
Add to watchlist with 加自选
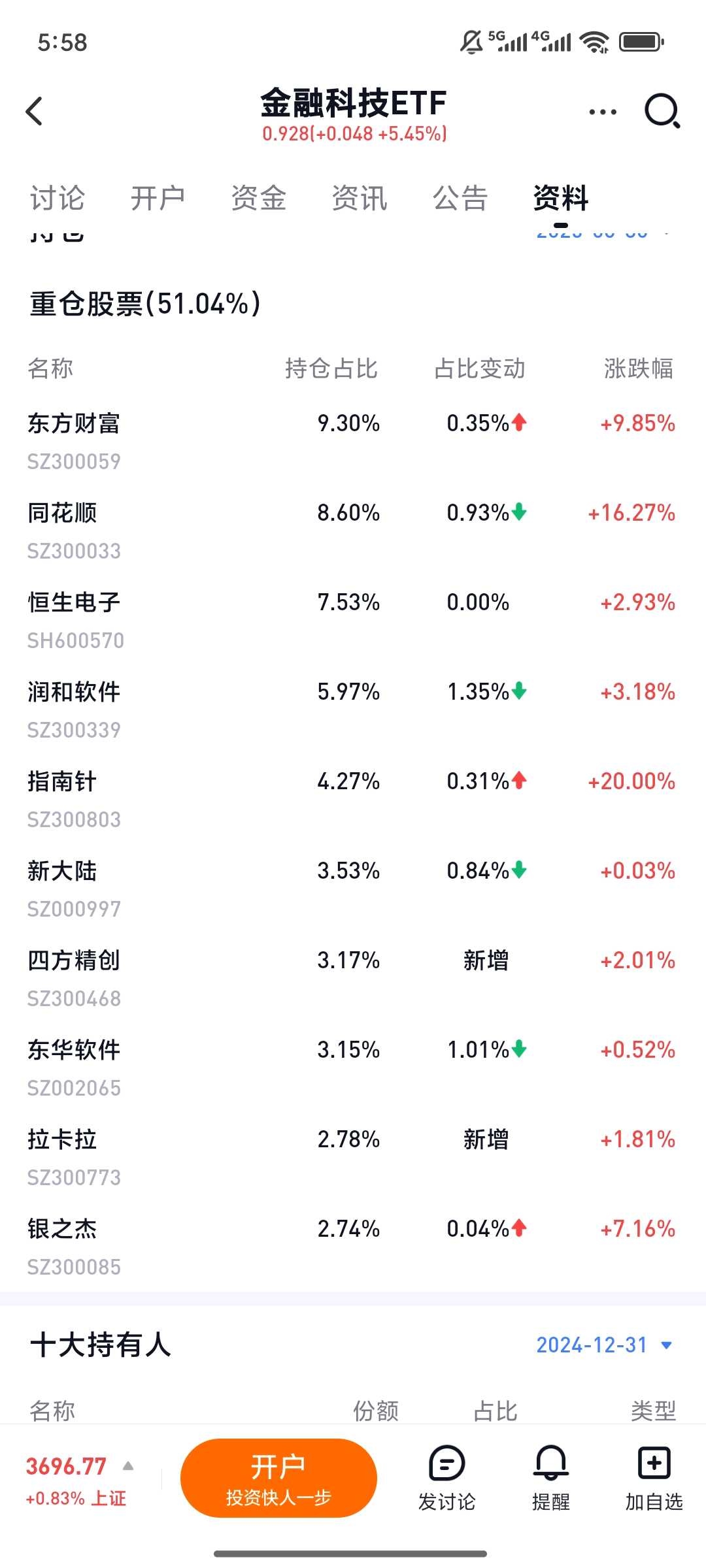pyautogui.click(x=654, y=1479)
